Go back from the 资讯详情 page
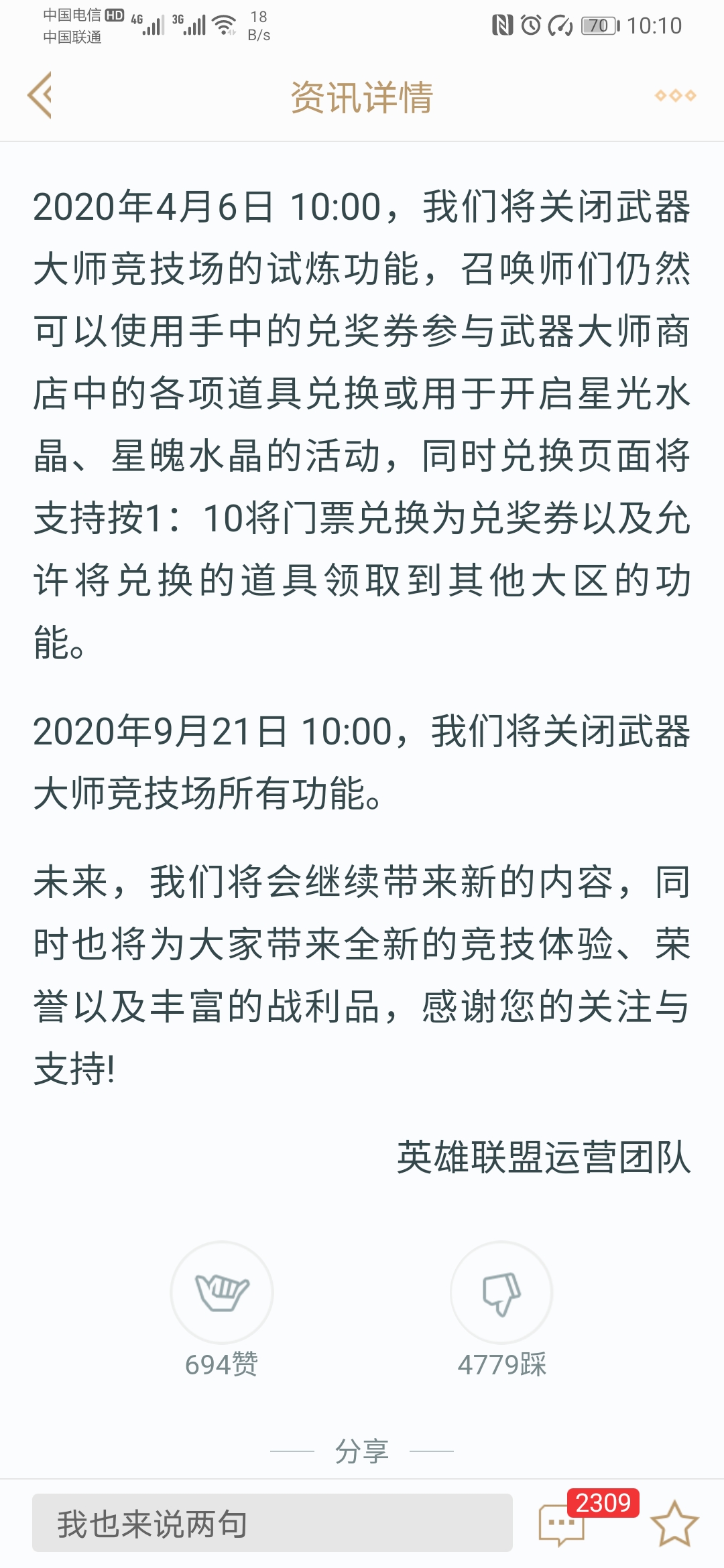Screen dimensions: 724x1568 click(x=40, y=96)
